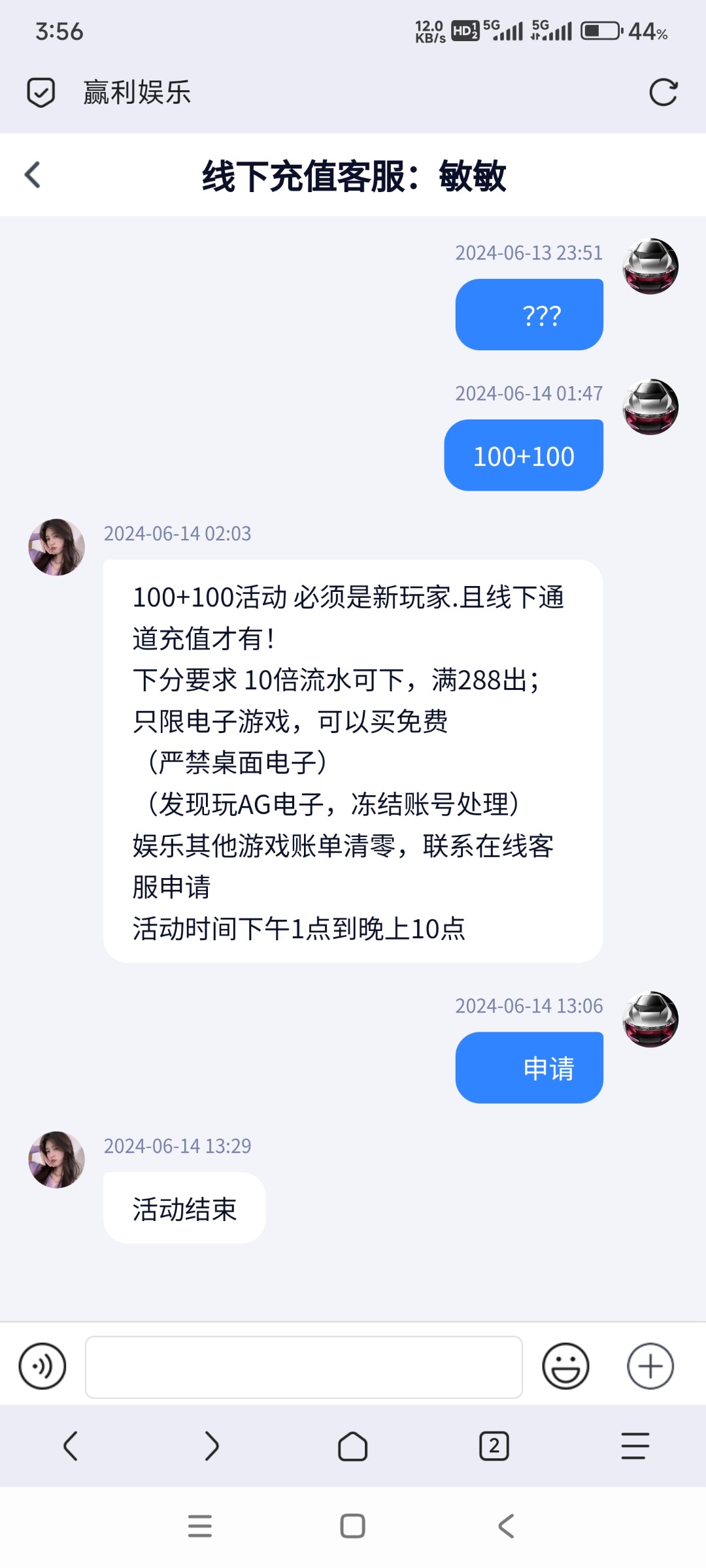The image size is (706, 1568).
Task: Focus the message text field
Action: (303, 1367)
